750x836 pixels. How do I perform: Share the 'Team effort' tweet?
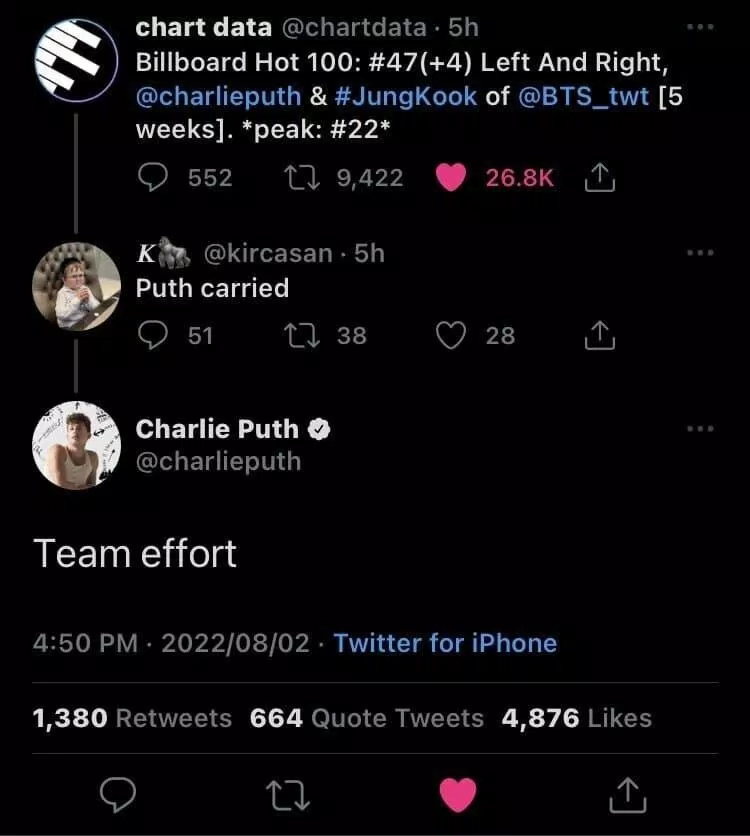click(x=630, y=794)
